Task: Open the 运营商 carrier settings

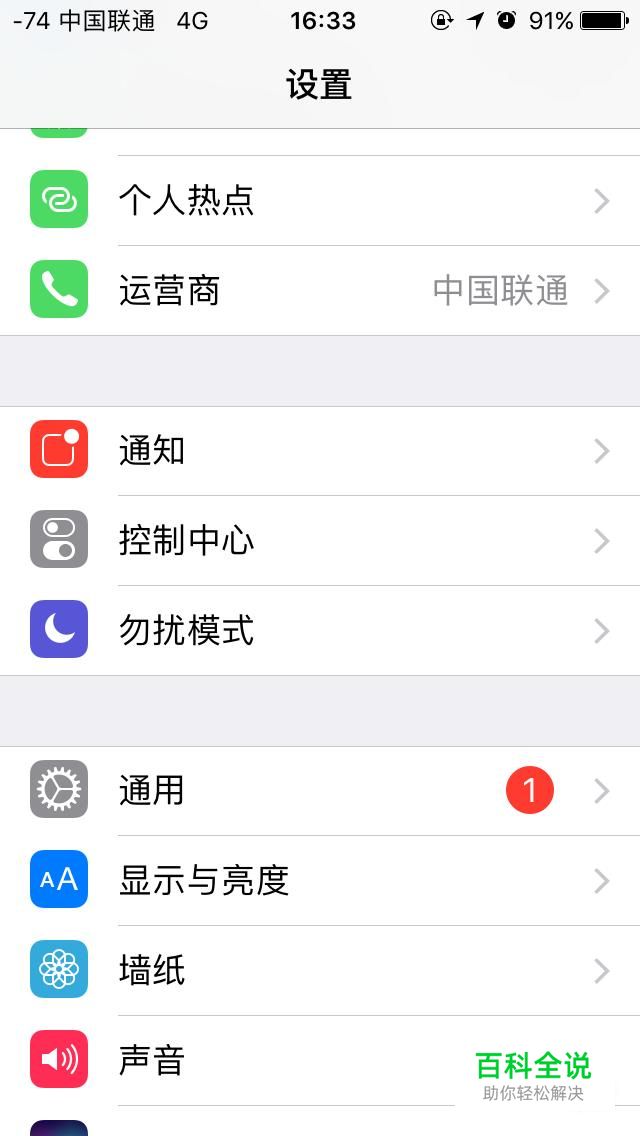Action: 320,291
